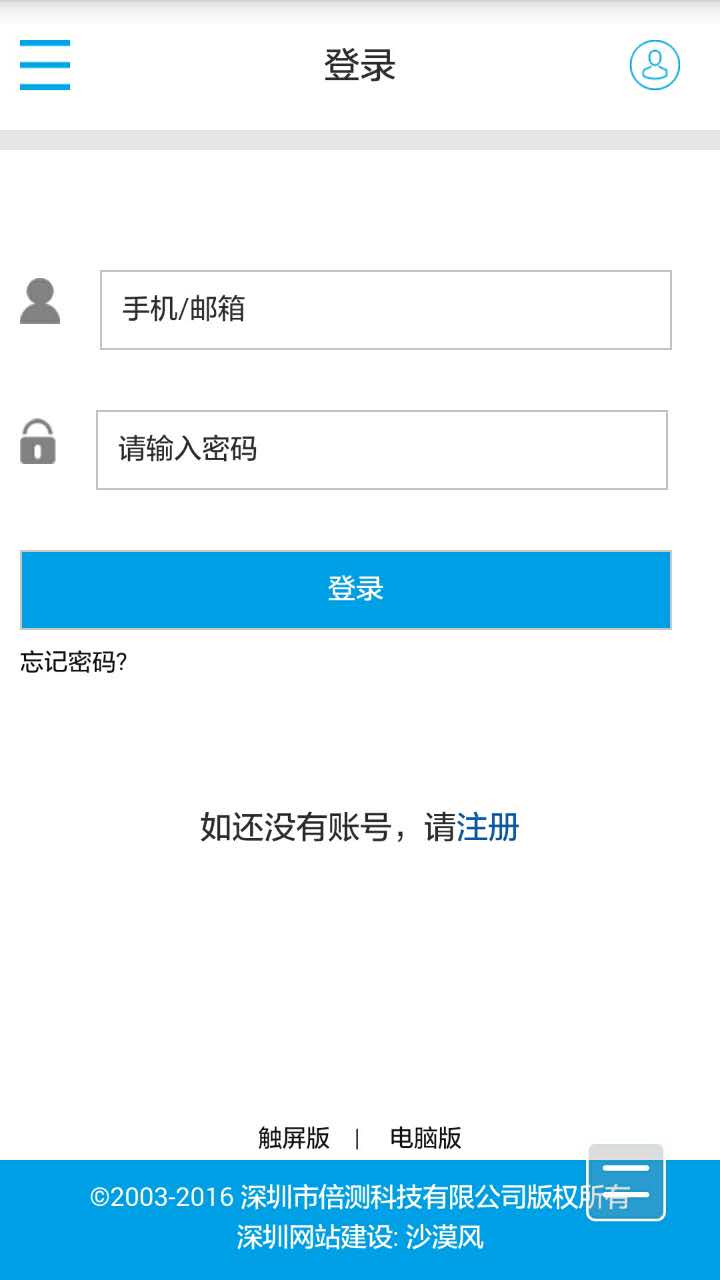Tap the 请输入密码 password field

coord(382,450)
